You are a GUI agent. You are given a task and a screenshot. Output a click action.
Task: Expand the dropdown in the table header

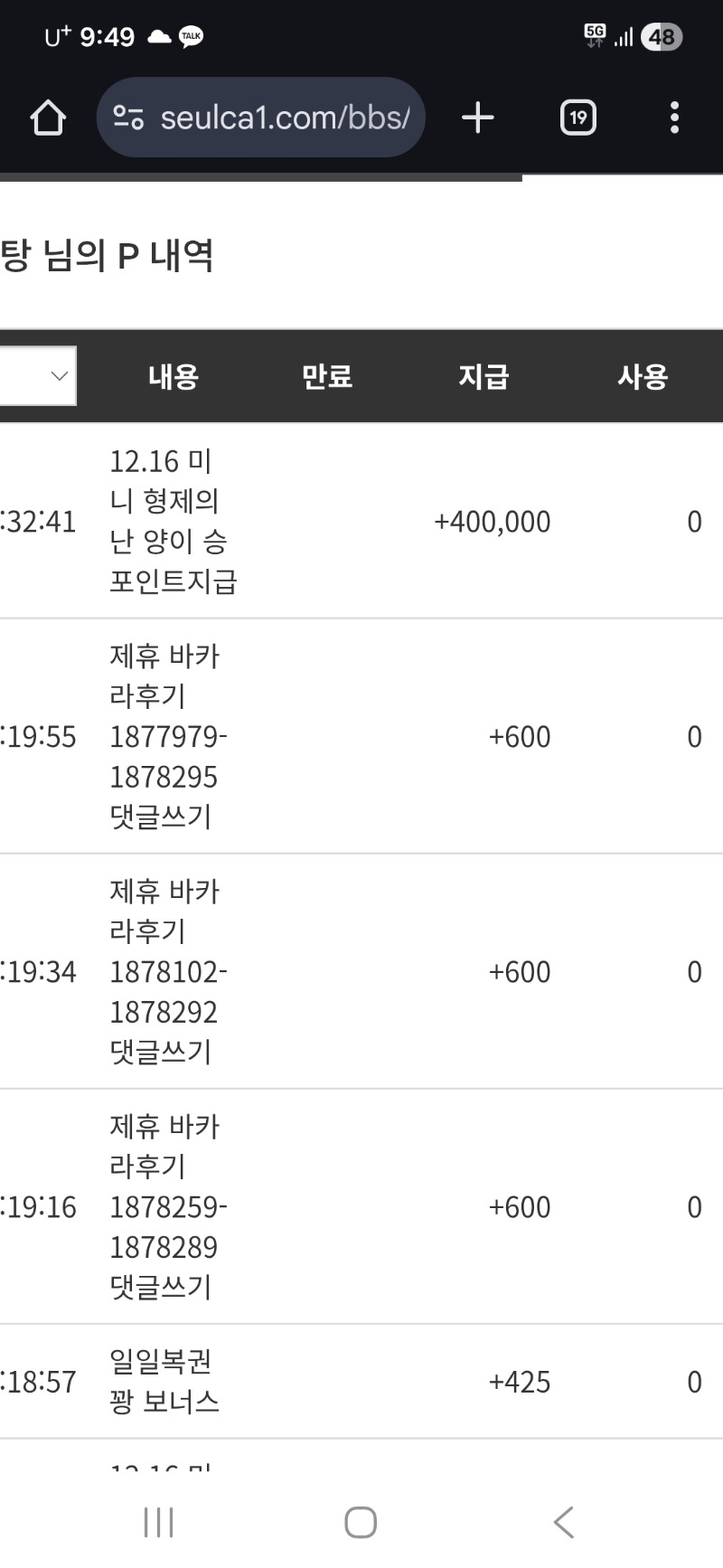[x=38, y=376]
